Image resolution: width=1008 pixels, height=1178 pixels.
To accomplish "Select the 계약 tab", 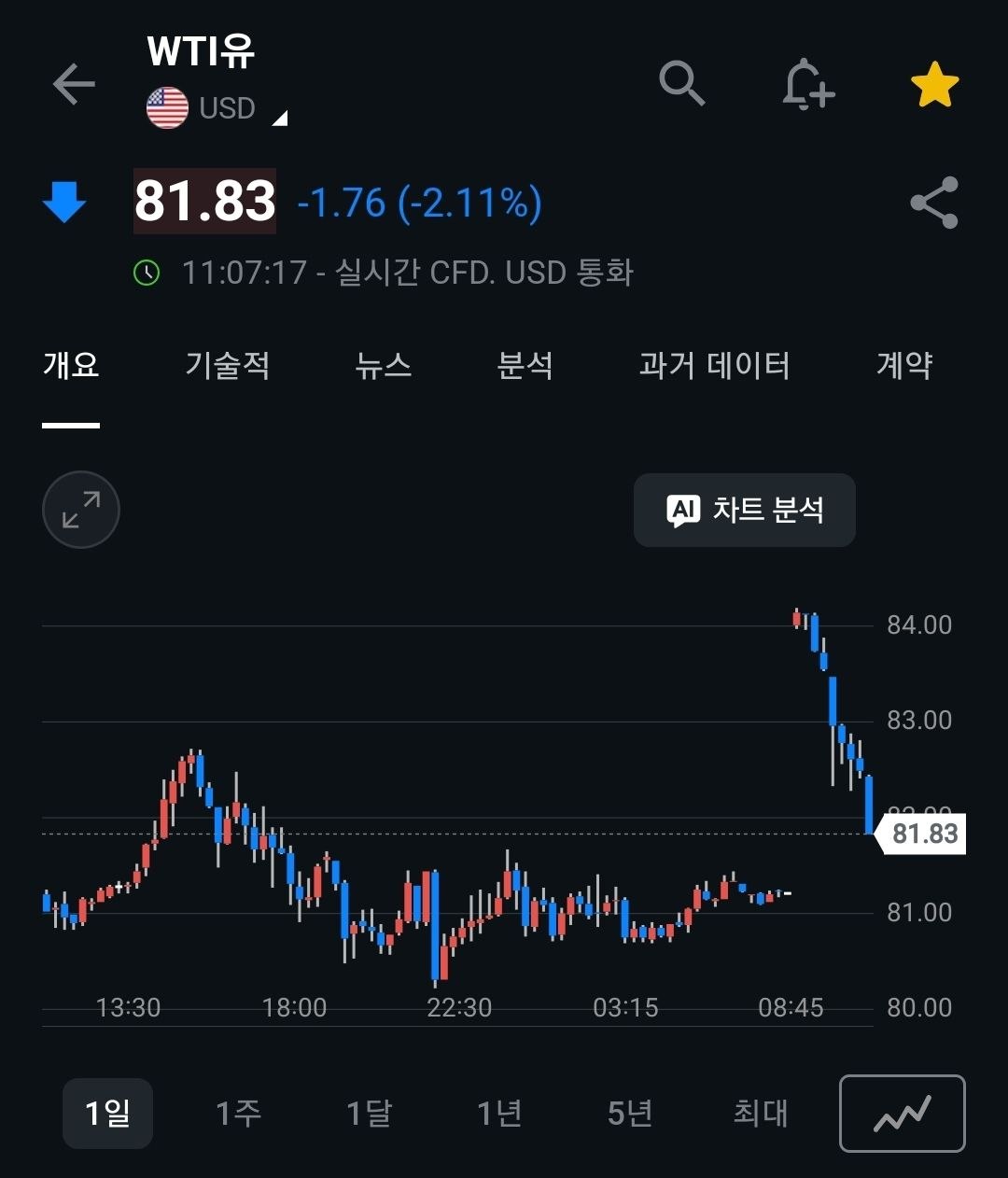I will click(x=904, y=365).
